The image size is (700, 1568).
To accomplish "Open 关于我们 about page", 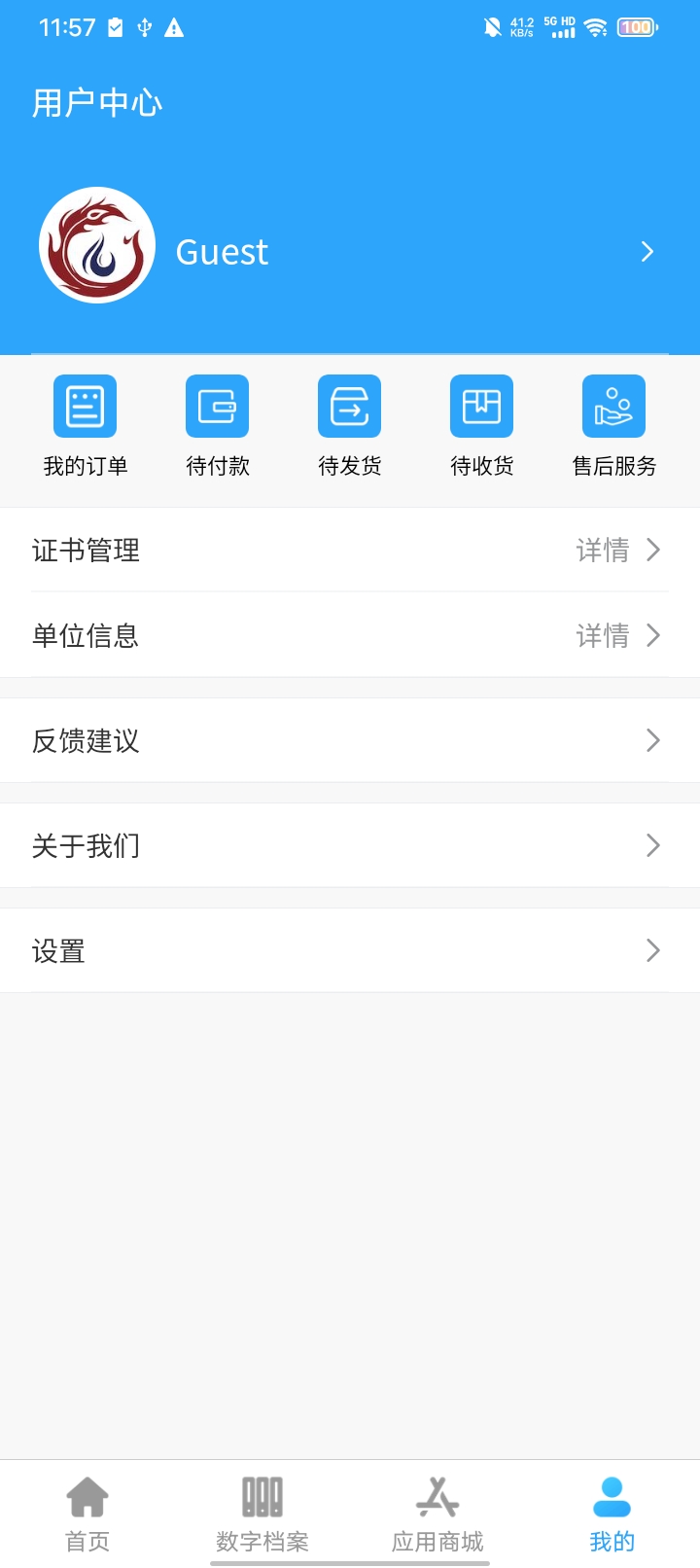I will (x=350, y=845).
